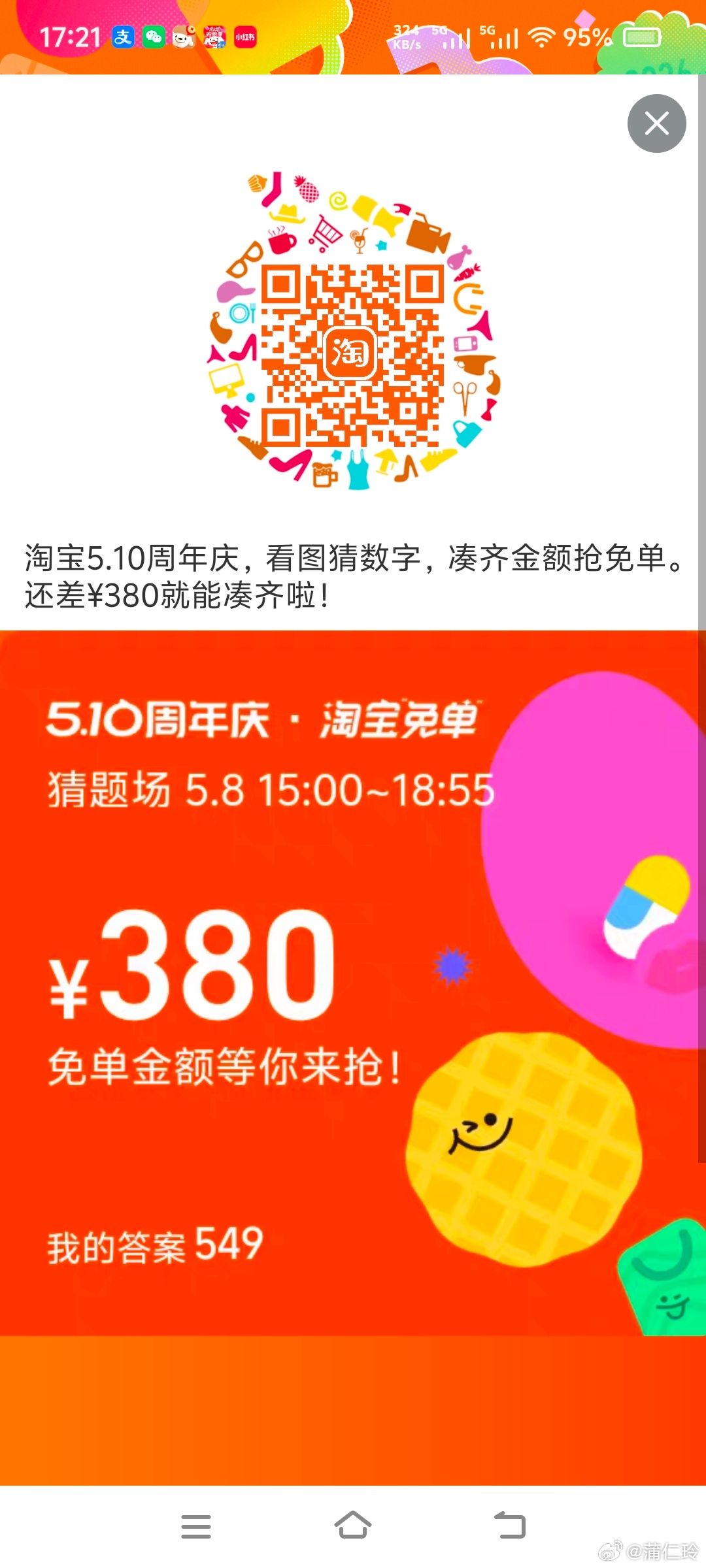Go to the phone's home screen
Viewport: 706px width, 1568px height.
353,1526
